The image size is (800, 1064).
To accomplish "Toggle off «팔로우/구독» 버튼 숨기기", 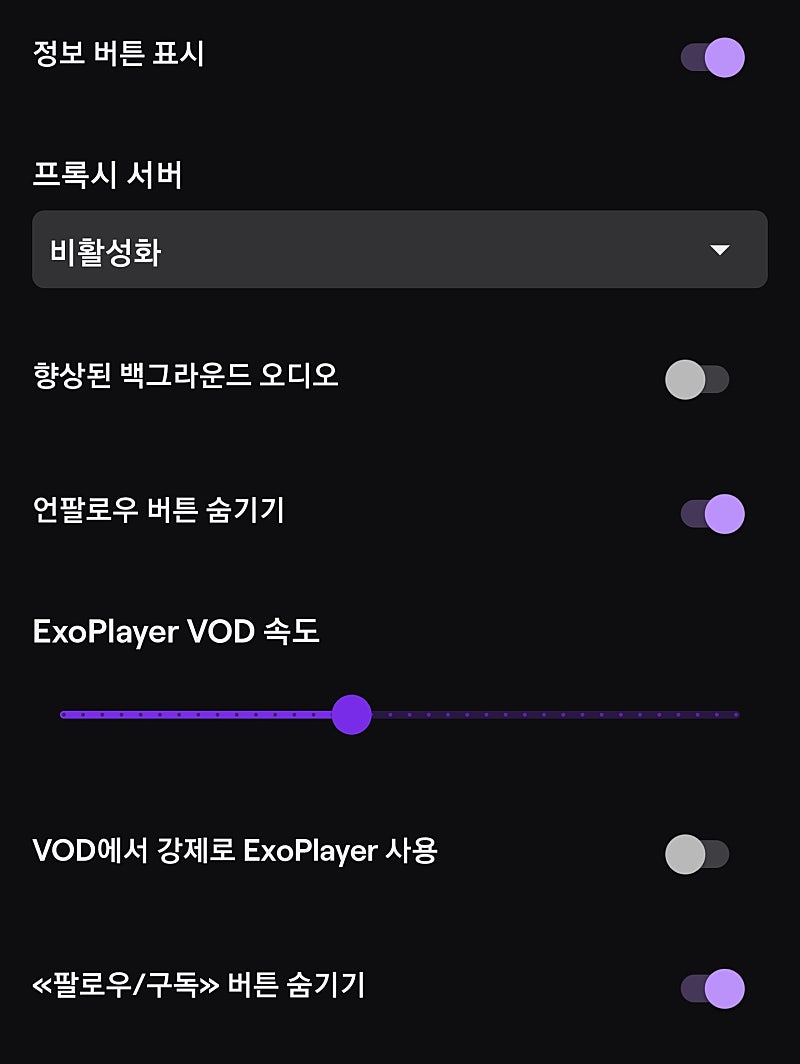I will pos(712,989).
